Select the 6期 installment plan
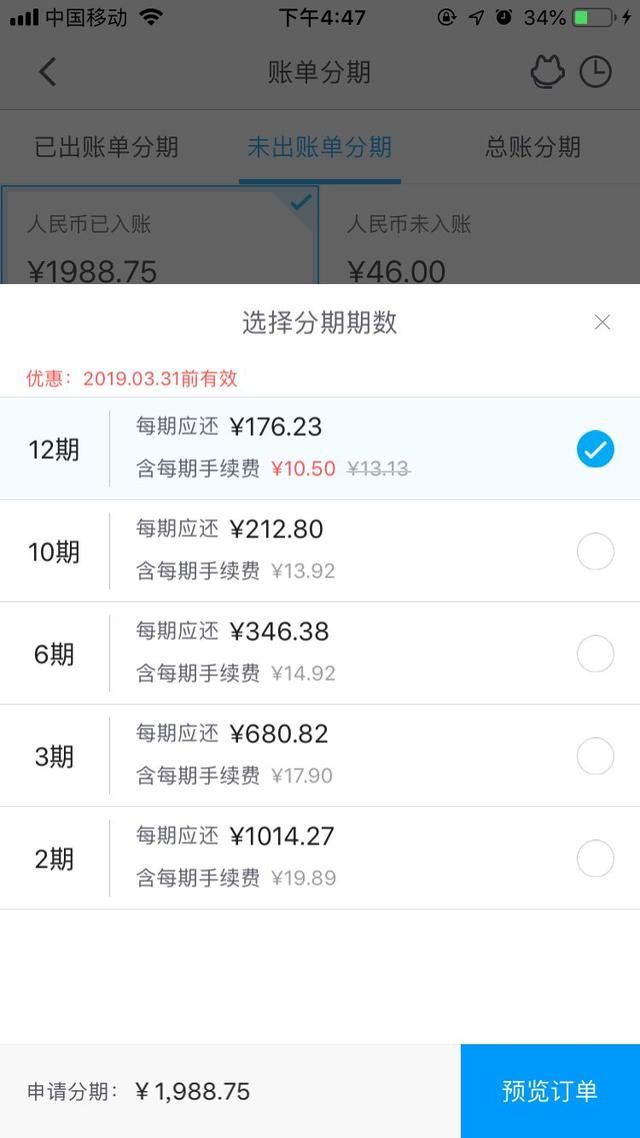The height and width of the screenshot is (1138, 640). (320, 653)
